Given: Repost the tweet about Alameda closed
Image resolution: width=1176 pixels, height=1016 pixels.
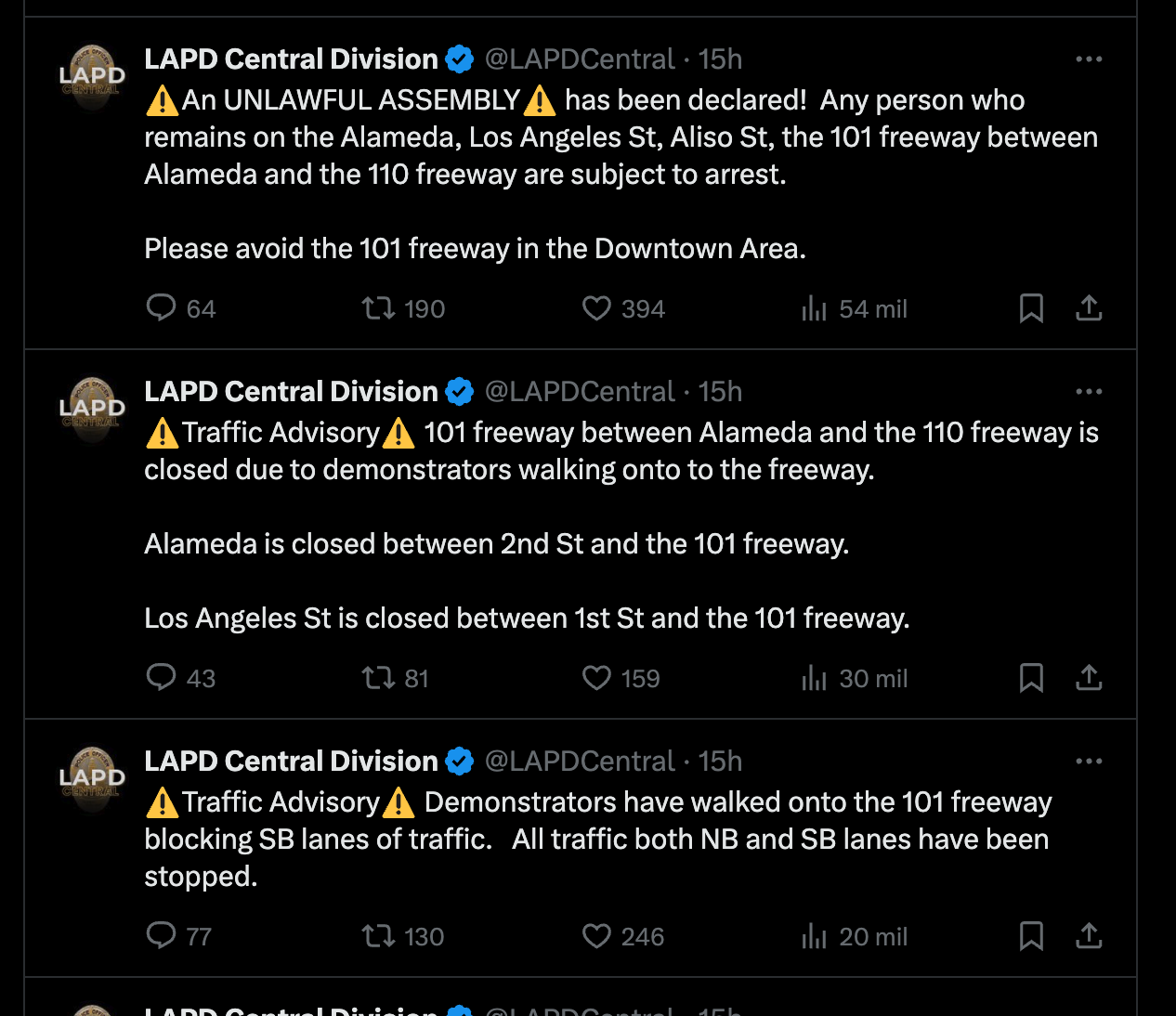Looking at the screenshot, I should click(378, 677).
